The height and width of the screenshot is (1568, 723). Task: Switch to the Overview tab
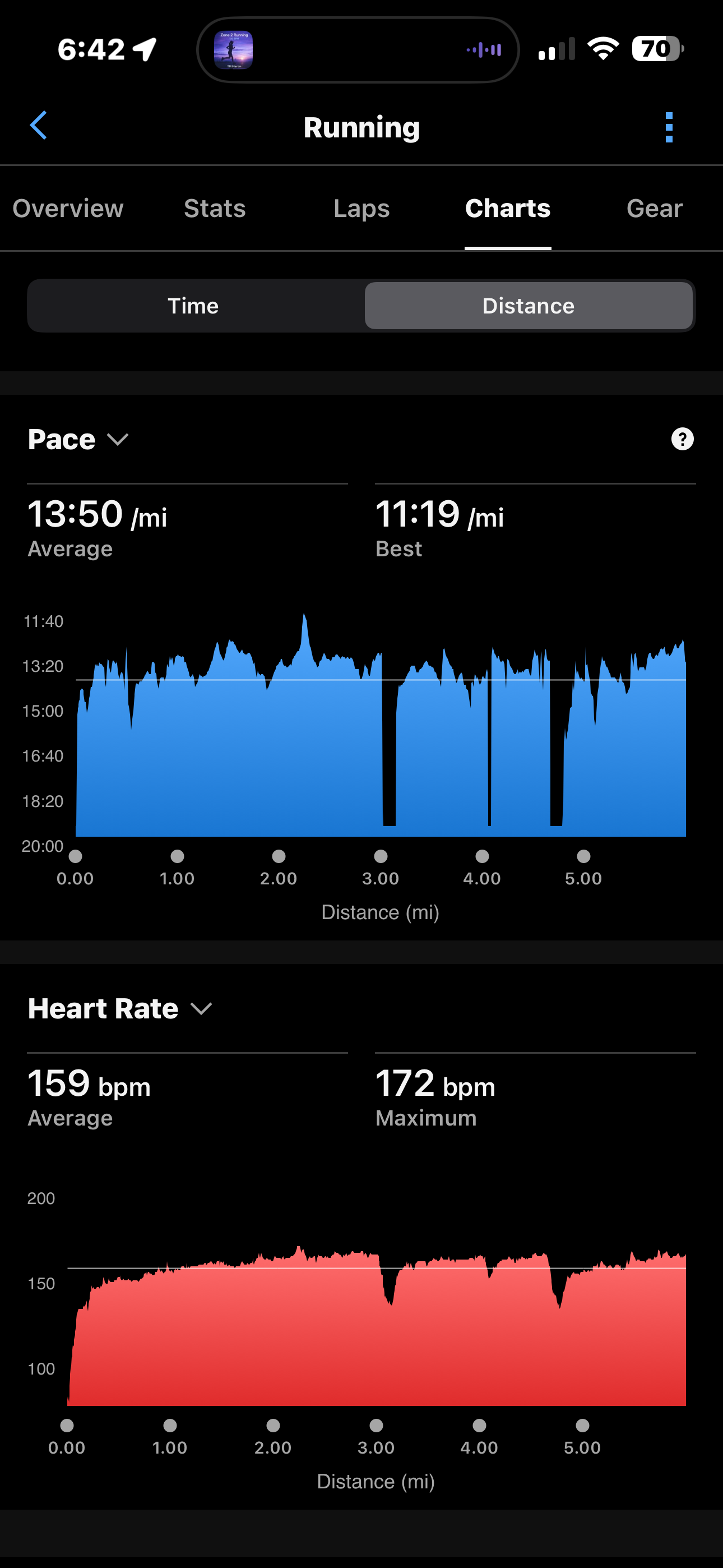click(x=68, y=208)
